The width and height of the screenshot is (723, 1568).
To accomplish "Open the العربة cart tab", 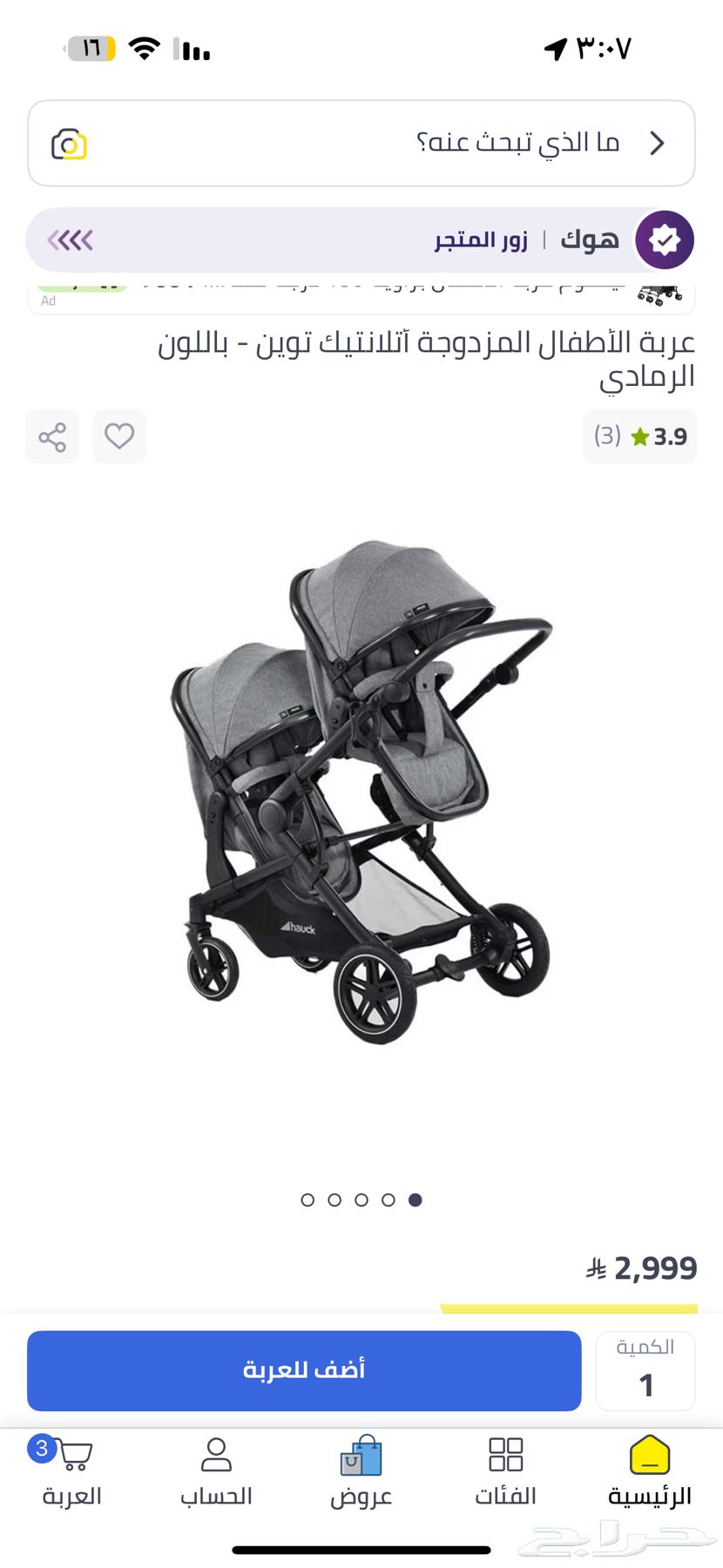I will click(x=72, y=1472).
